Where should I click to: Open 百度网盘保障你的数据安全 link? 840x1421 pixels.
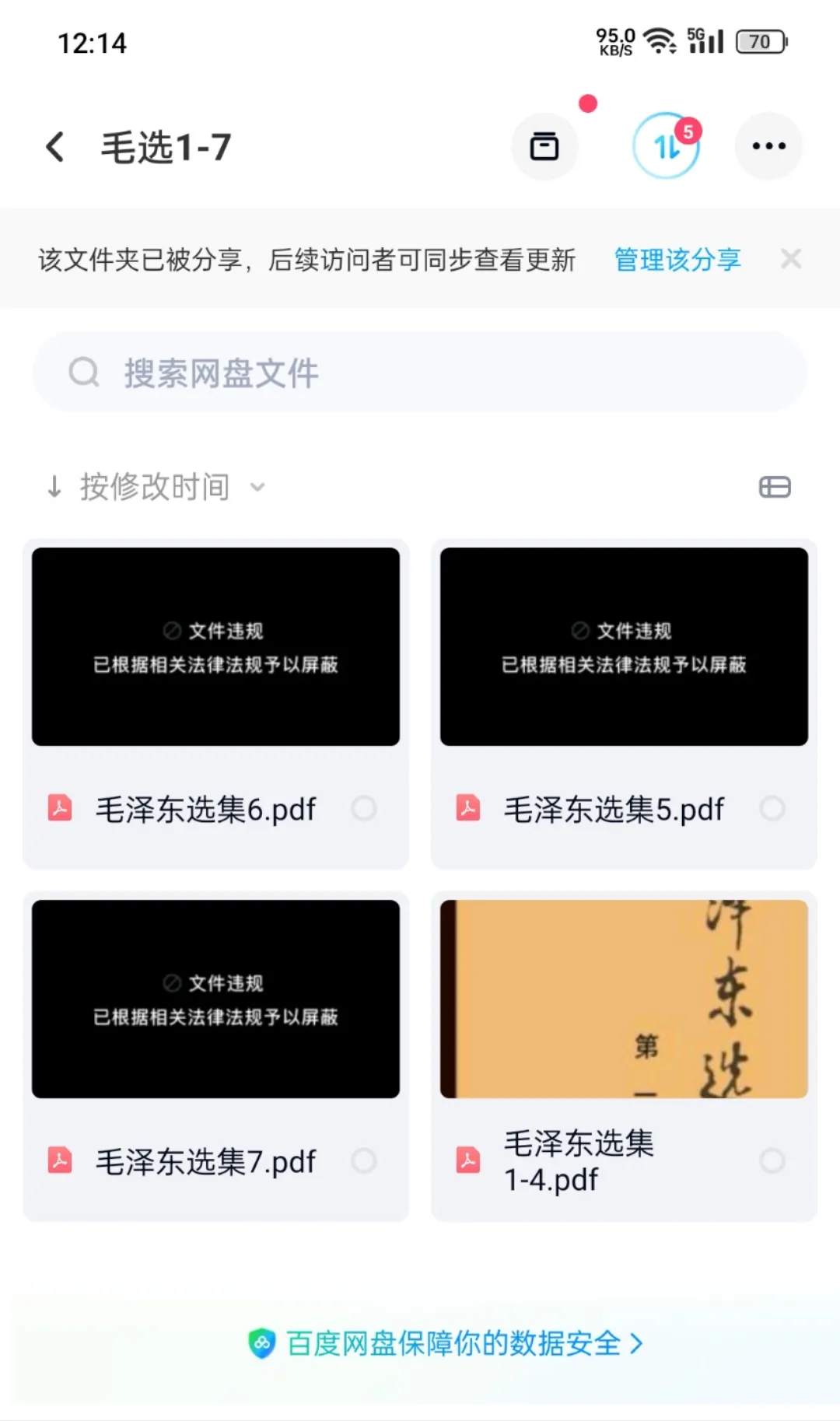[446, 1343]
